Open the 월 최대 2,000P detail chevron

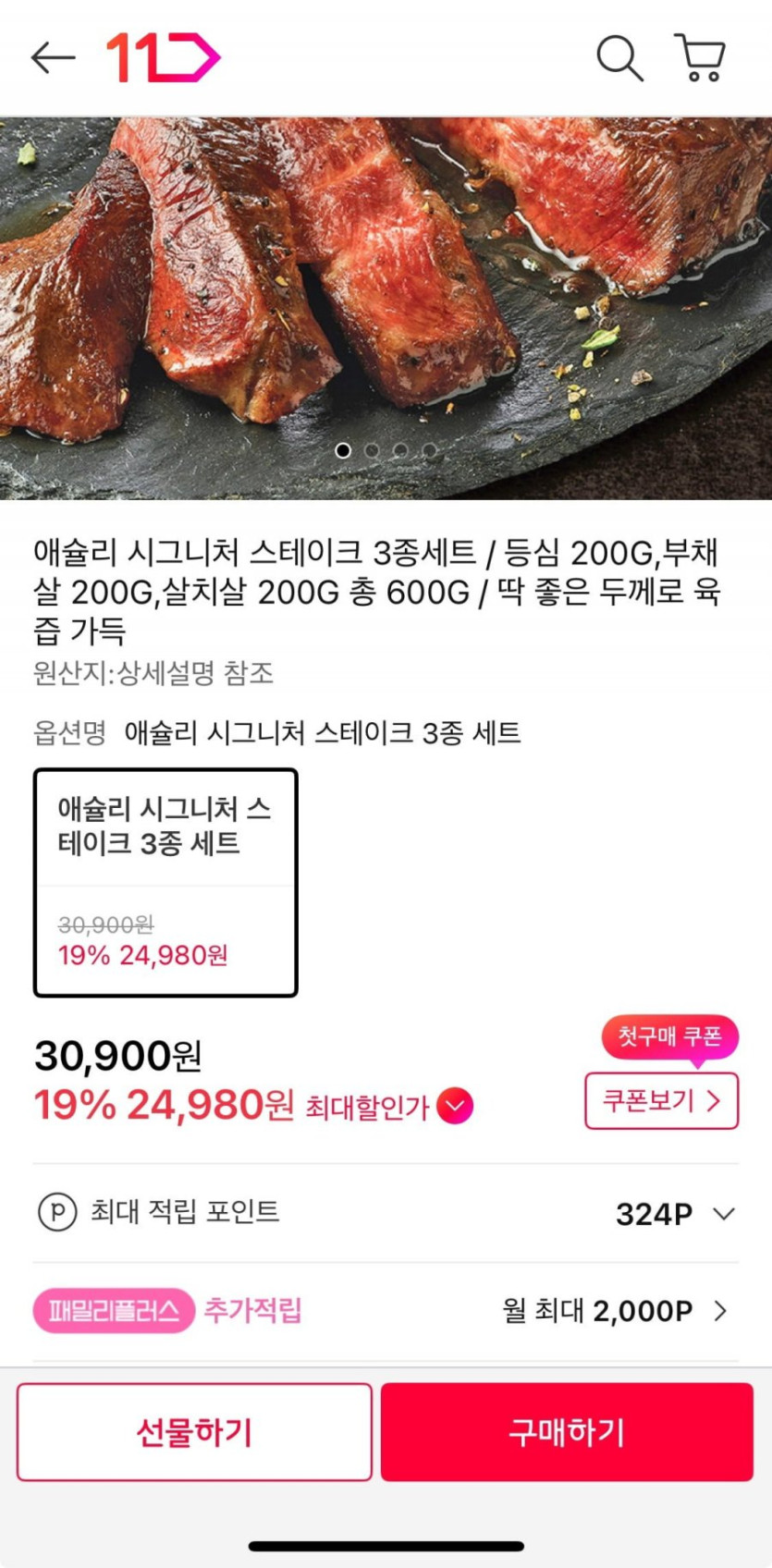[720, 1310]
